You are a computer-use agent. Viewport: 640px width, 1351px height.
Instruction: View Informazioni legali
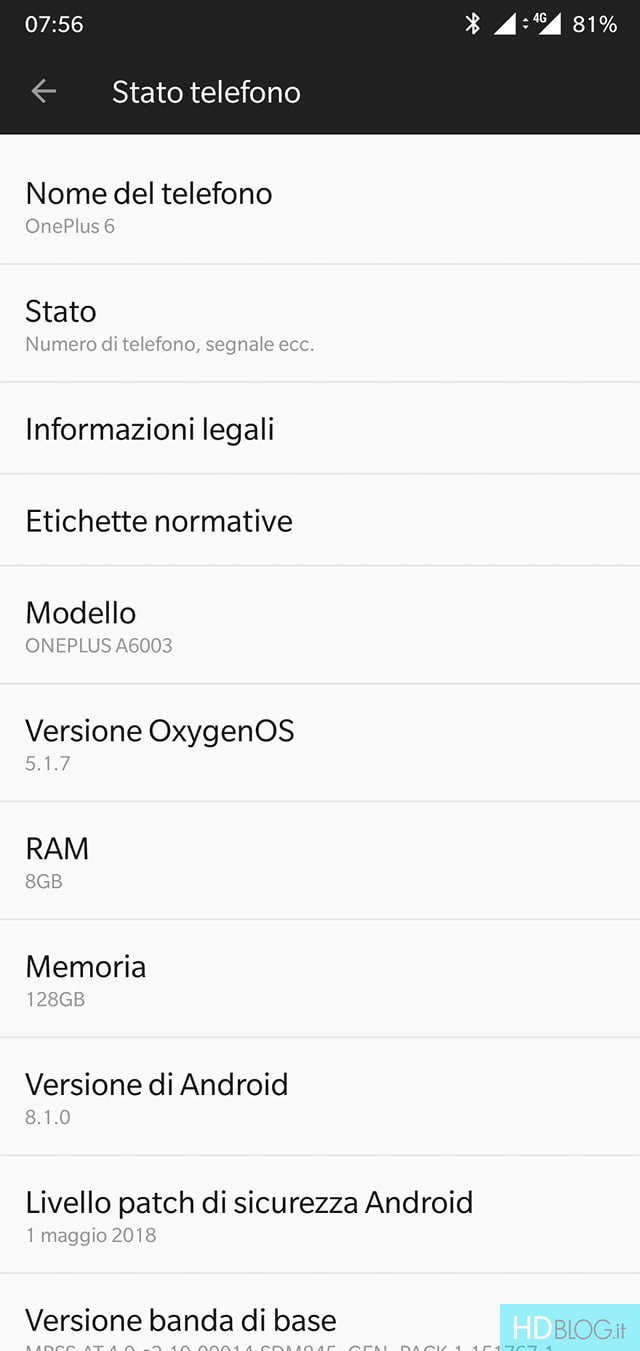320,429
